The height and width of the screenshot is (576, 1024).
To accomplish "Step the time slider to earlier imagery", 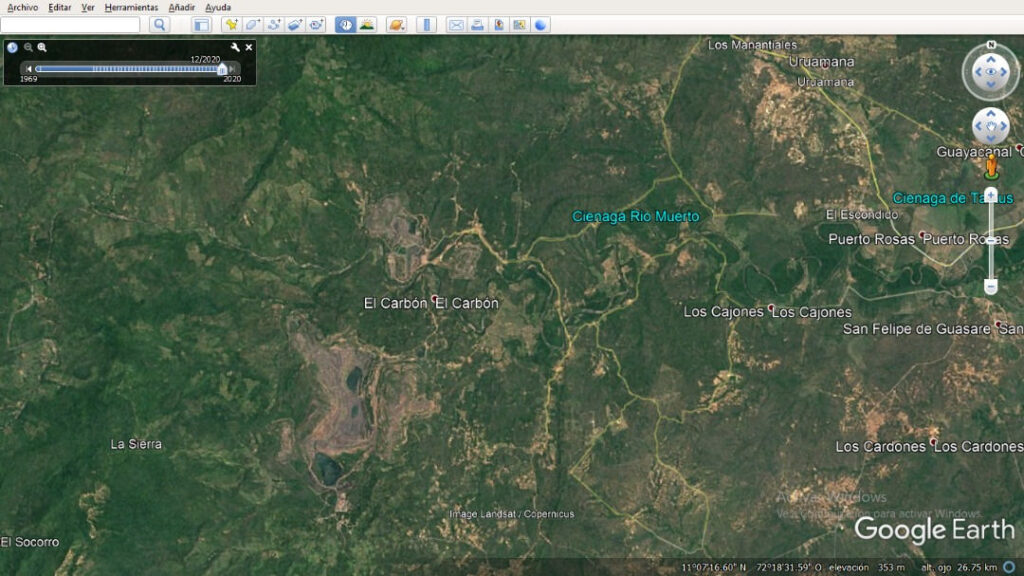I will [29, 69].
